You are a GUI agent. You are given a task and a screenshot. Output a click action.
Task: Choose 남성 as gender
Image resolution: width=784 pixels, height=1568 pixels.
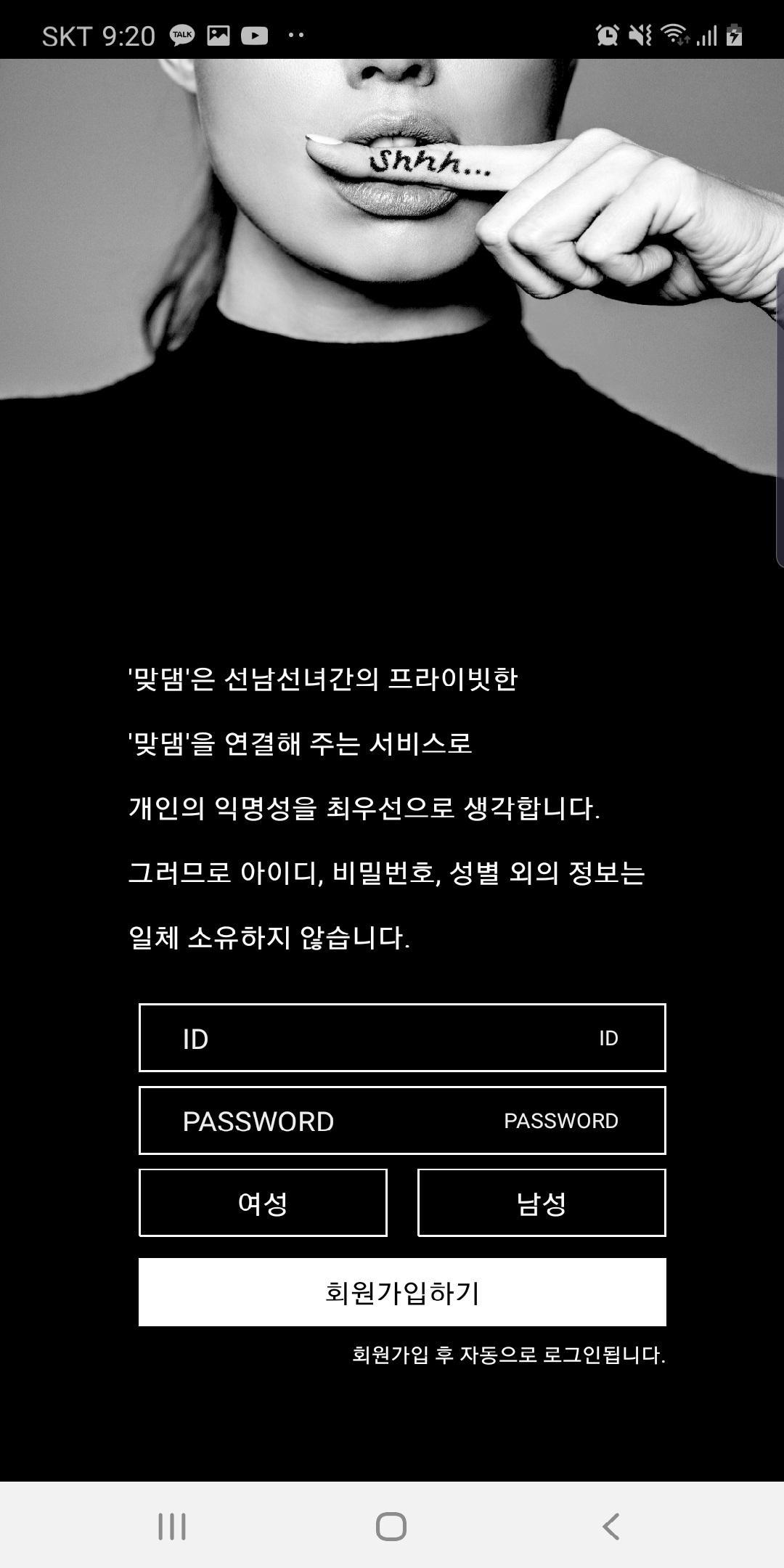coord(542,1203)
